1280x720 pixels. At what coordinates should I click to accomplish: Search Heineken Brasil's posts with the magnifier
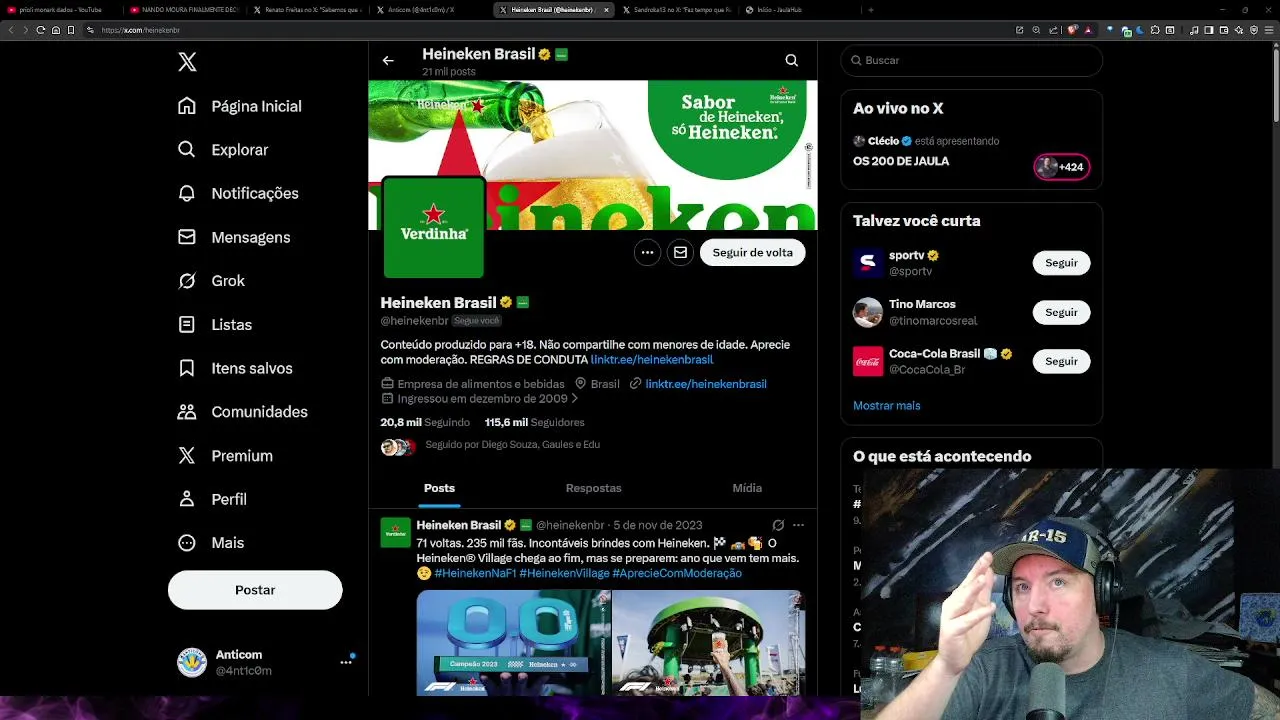pos(791,61)
